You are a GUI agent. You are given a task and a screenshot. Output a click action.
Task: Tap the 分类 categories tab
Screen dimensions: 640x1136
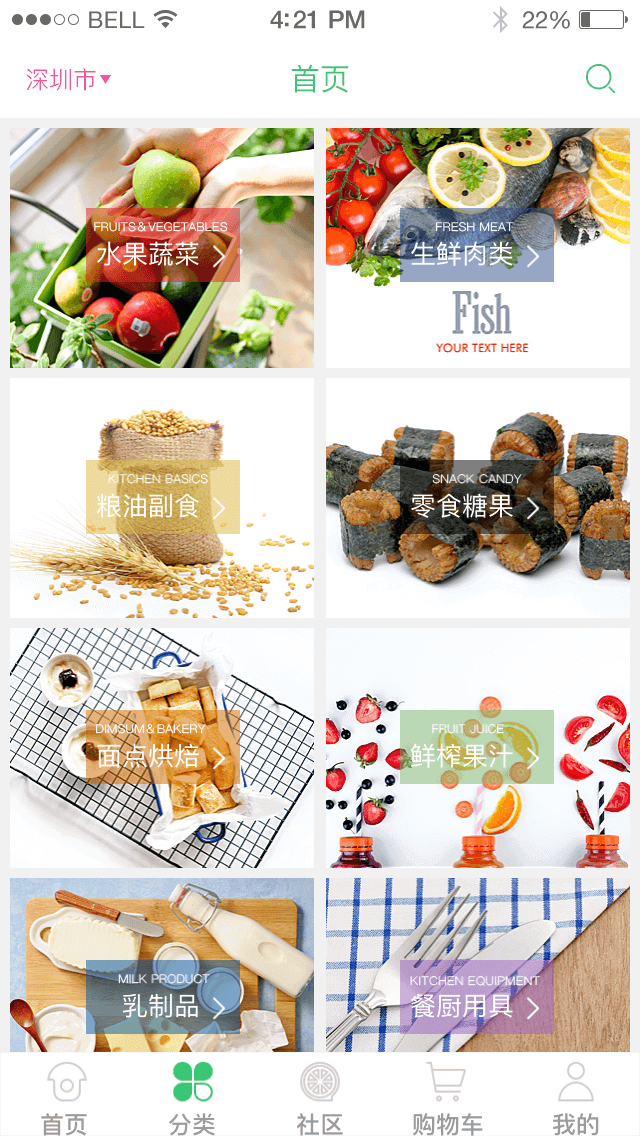192,1097
